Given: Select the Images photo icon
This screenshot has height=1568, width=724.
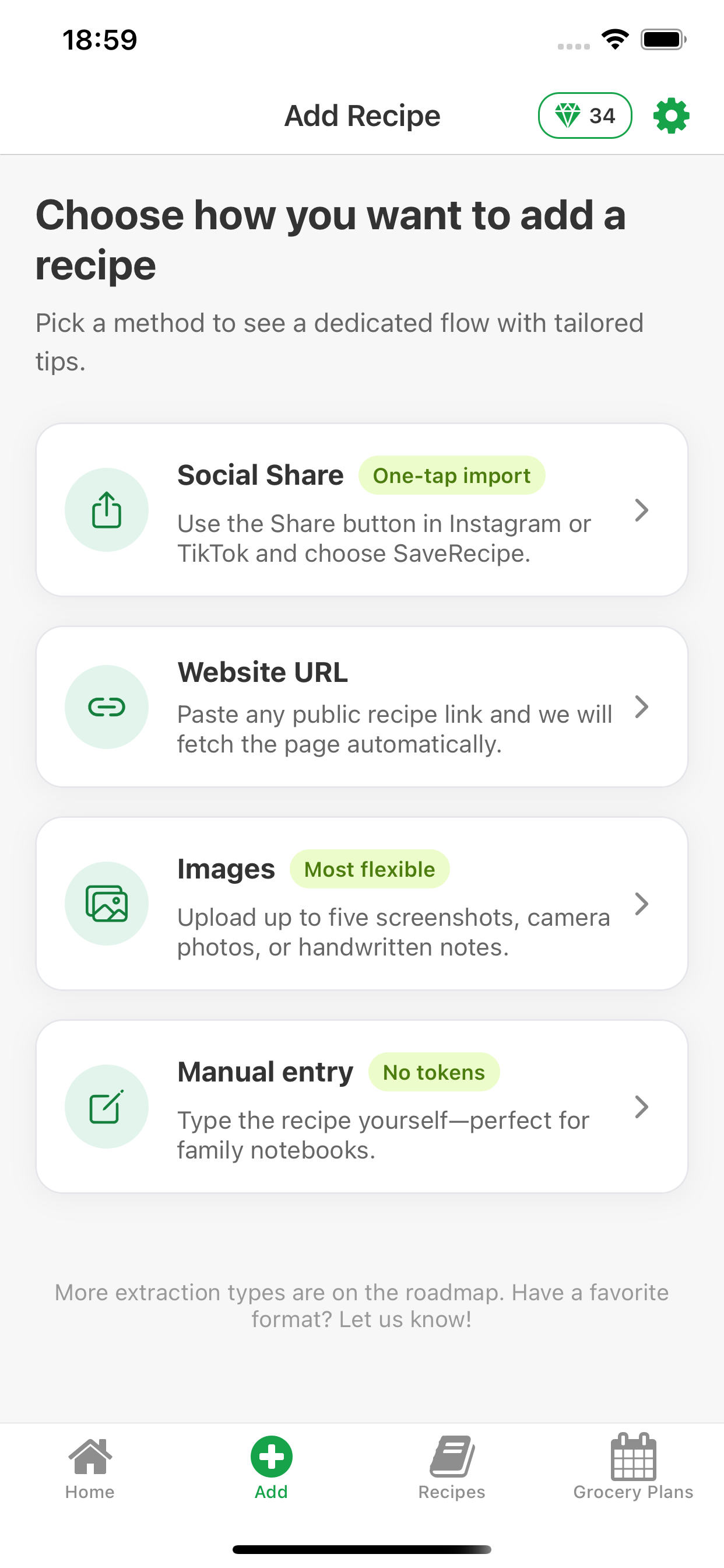Looking at the screenshot, I should coord(107,904).
